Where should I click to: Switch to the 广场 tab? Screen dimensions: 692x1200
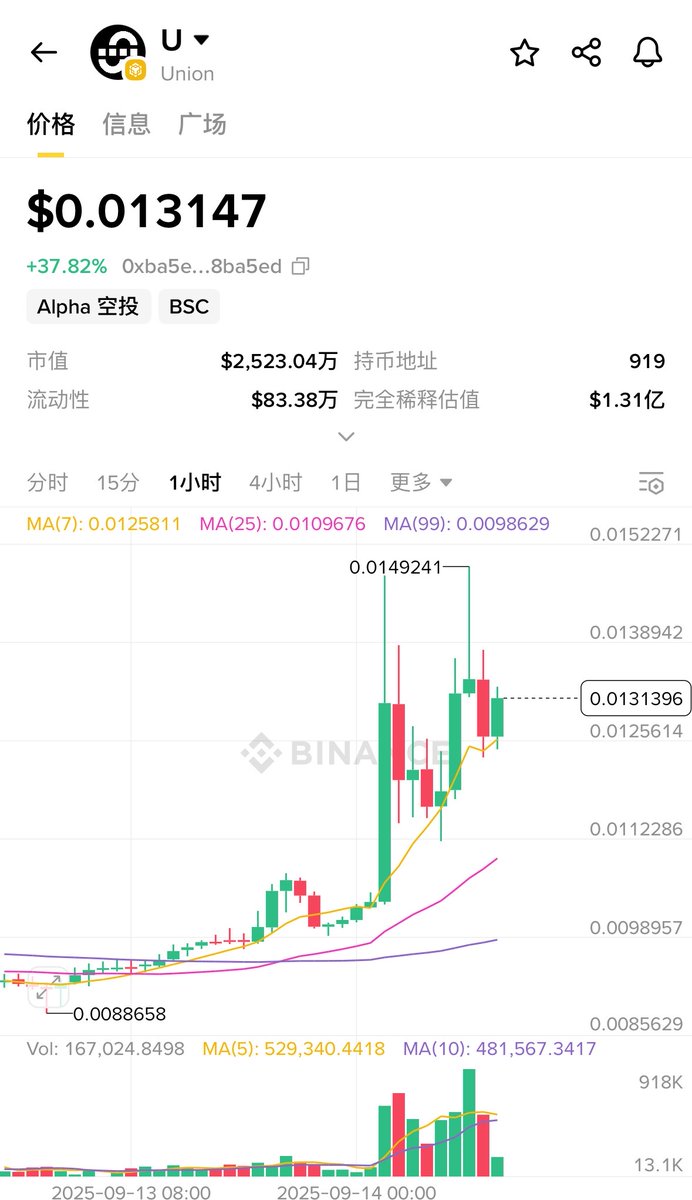(202, 124)
